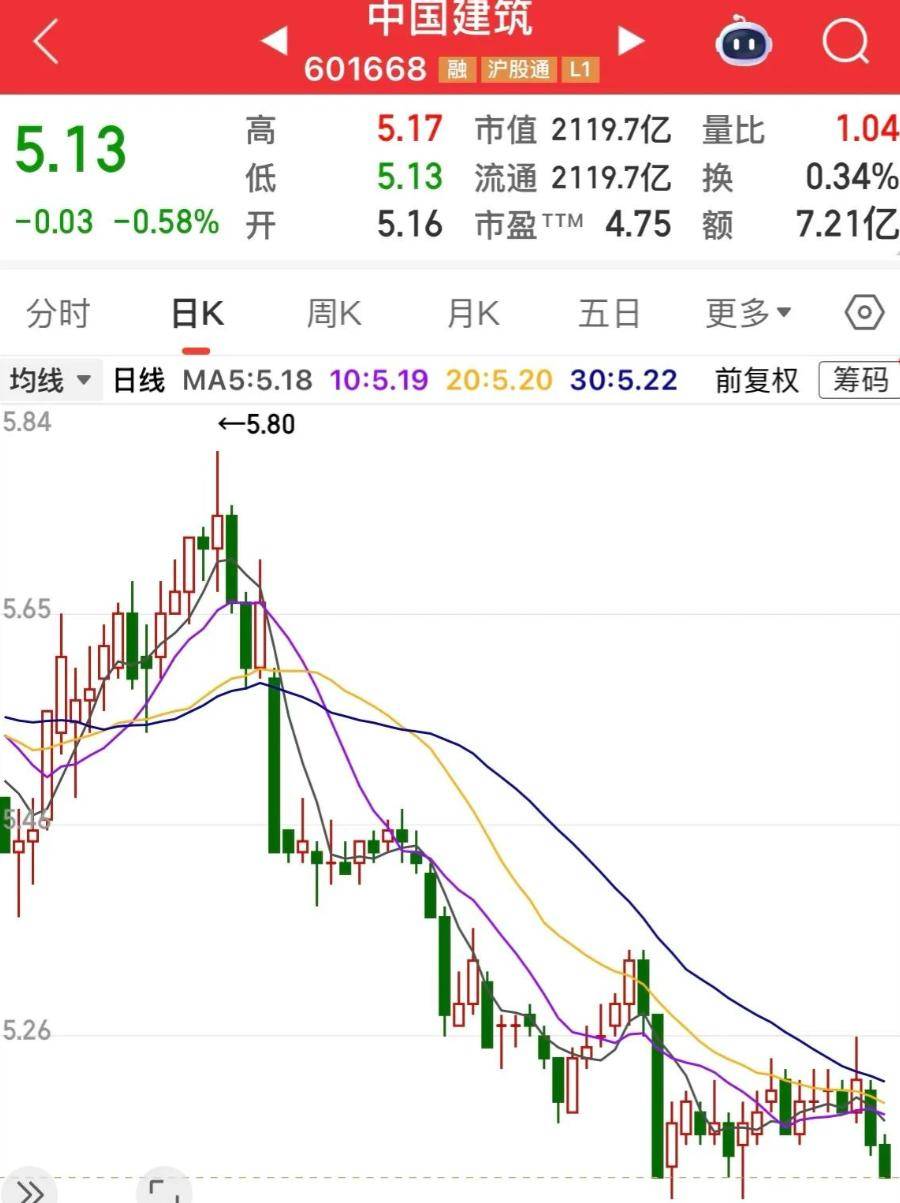Open the robot assistant icon
Viewport: 900px width, 1203px height.
pyautogui.click(x=744, y=42)
